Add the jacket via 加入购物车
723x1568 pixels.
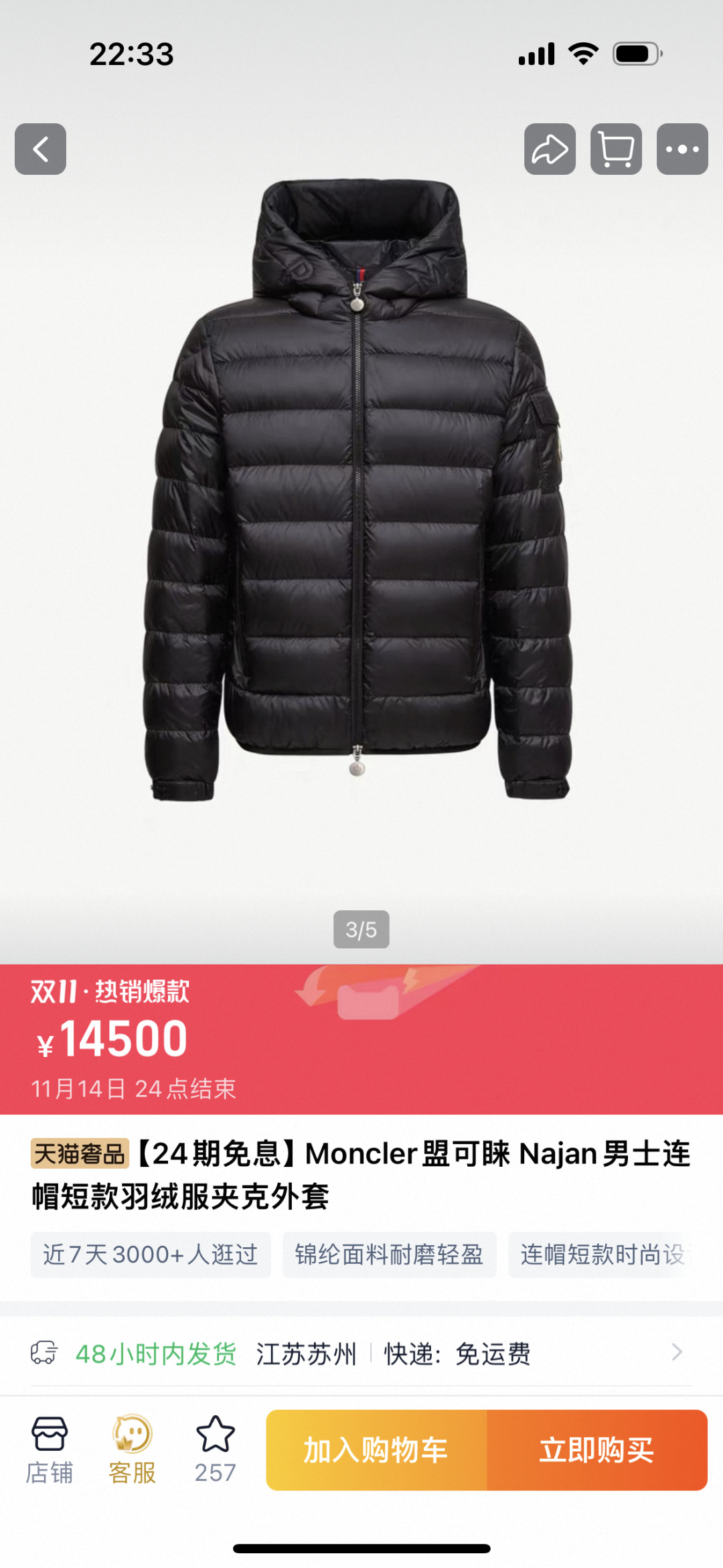click(x=376, y=1450)
